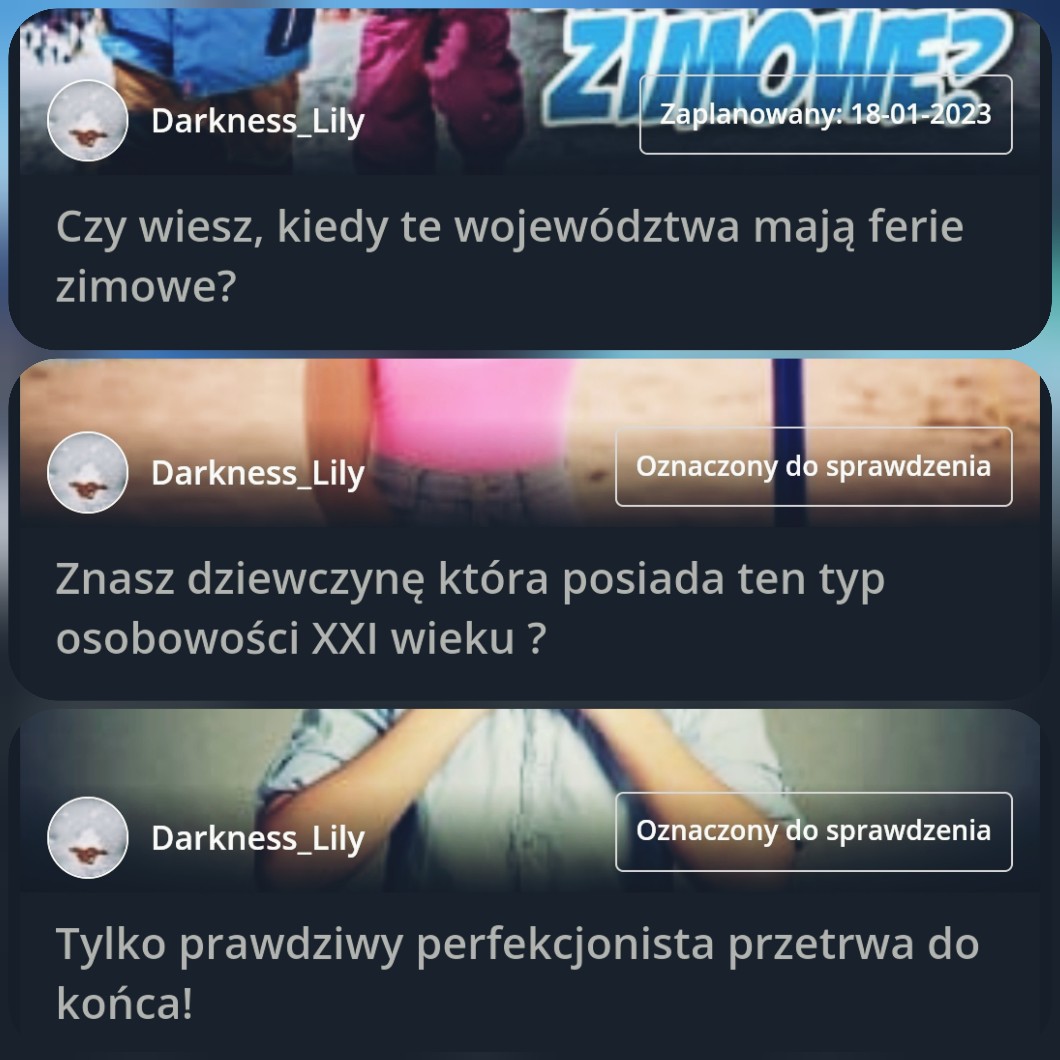Open the quiz about dziewczyna's osobowość XXI wieku
Image resolution: width=1060 pixels, height=1060 pixels.
coord(470,608)
